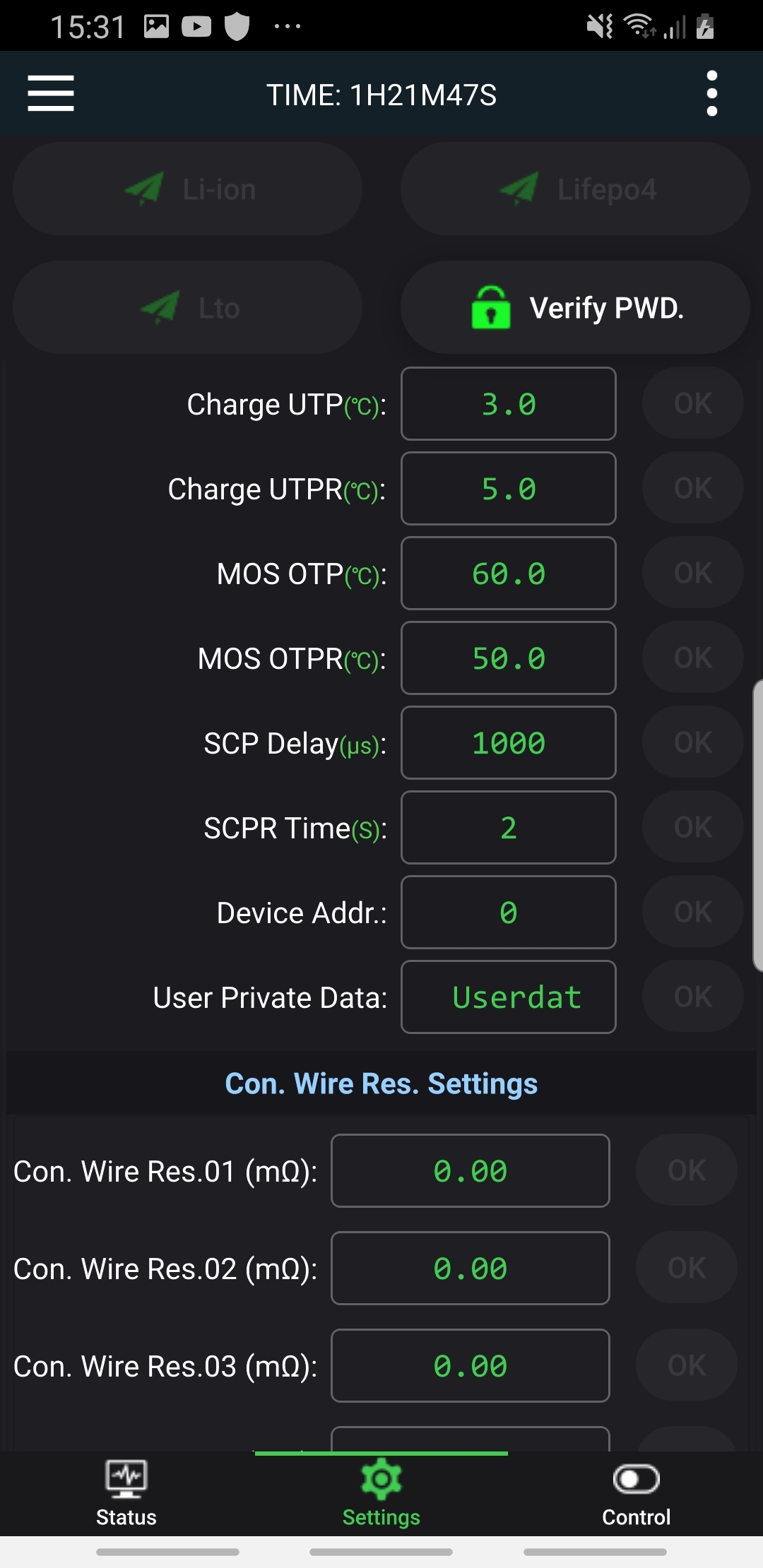Tap the Verify PWD. button

(x=575, y=308)
